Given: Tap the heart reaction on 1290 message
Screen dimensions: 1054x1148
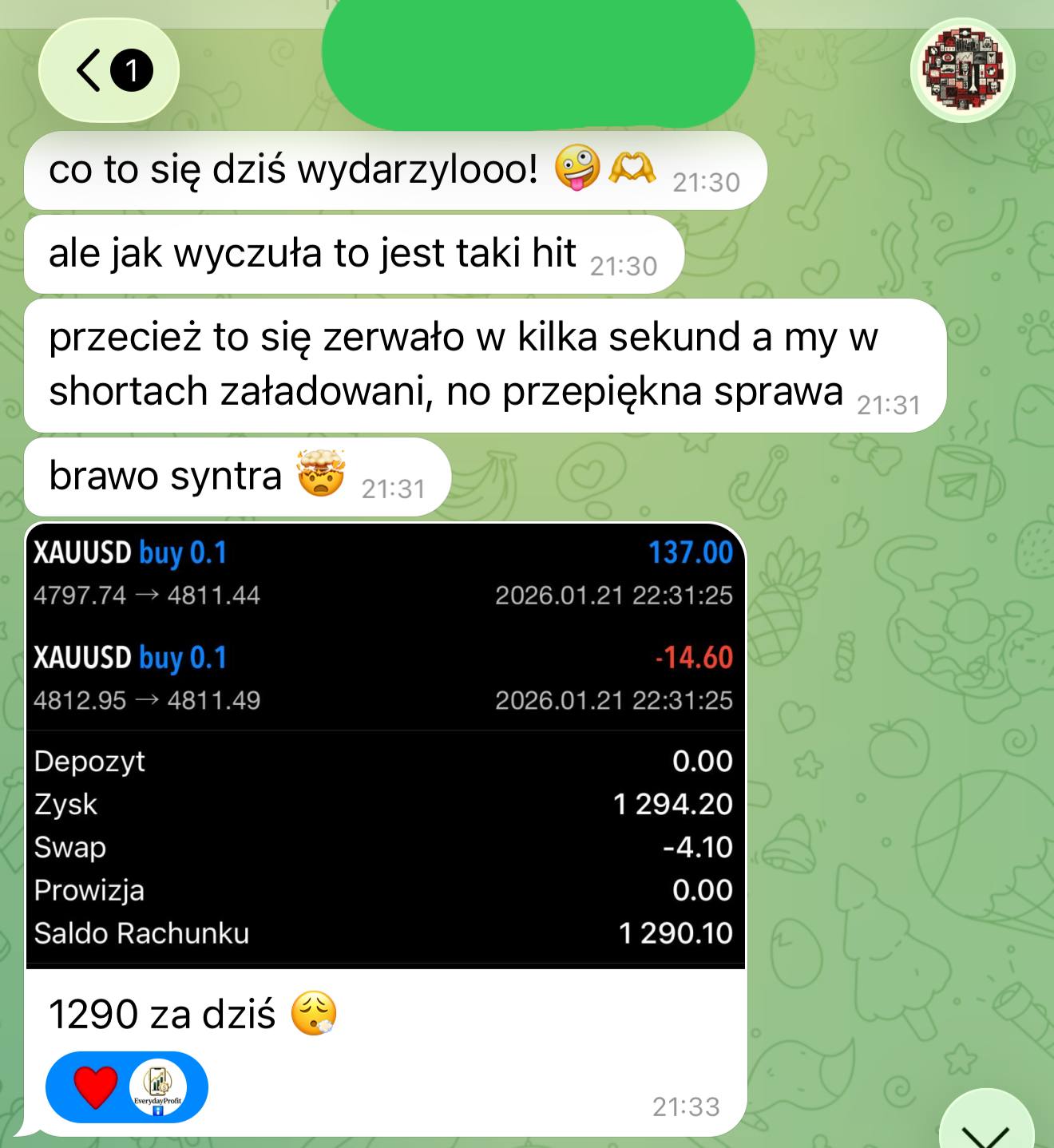Looking at the screenshot, I should tap(96, 1087).
